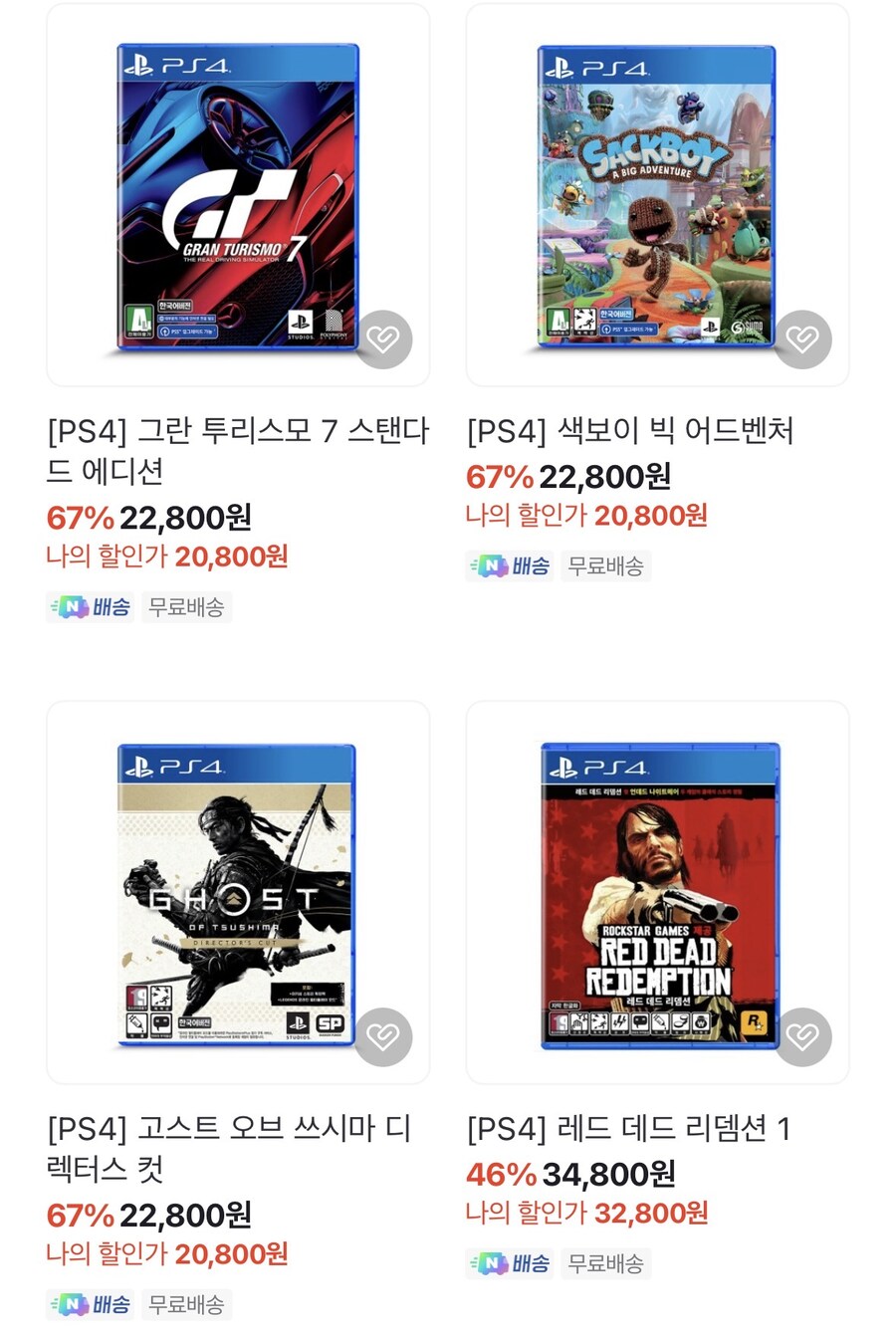Click the N배송 delivery badge under Gran Turismo 7
896x1339 pixels.
click(90, 607)
